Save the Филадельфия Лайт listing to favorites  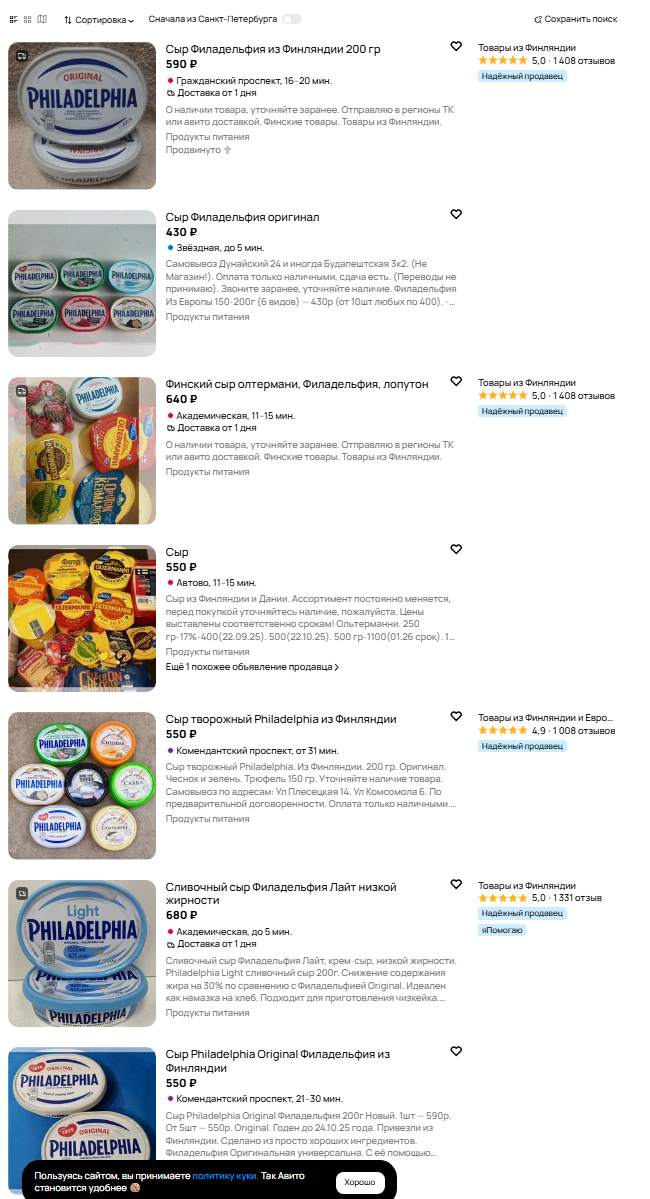tap(456, 884)
